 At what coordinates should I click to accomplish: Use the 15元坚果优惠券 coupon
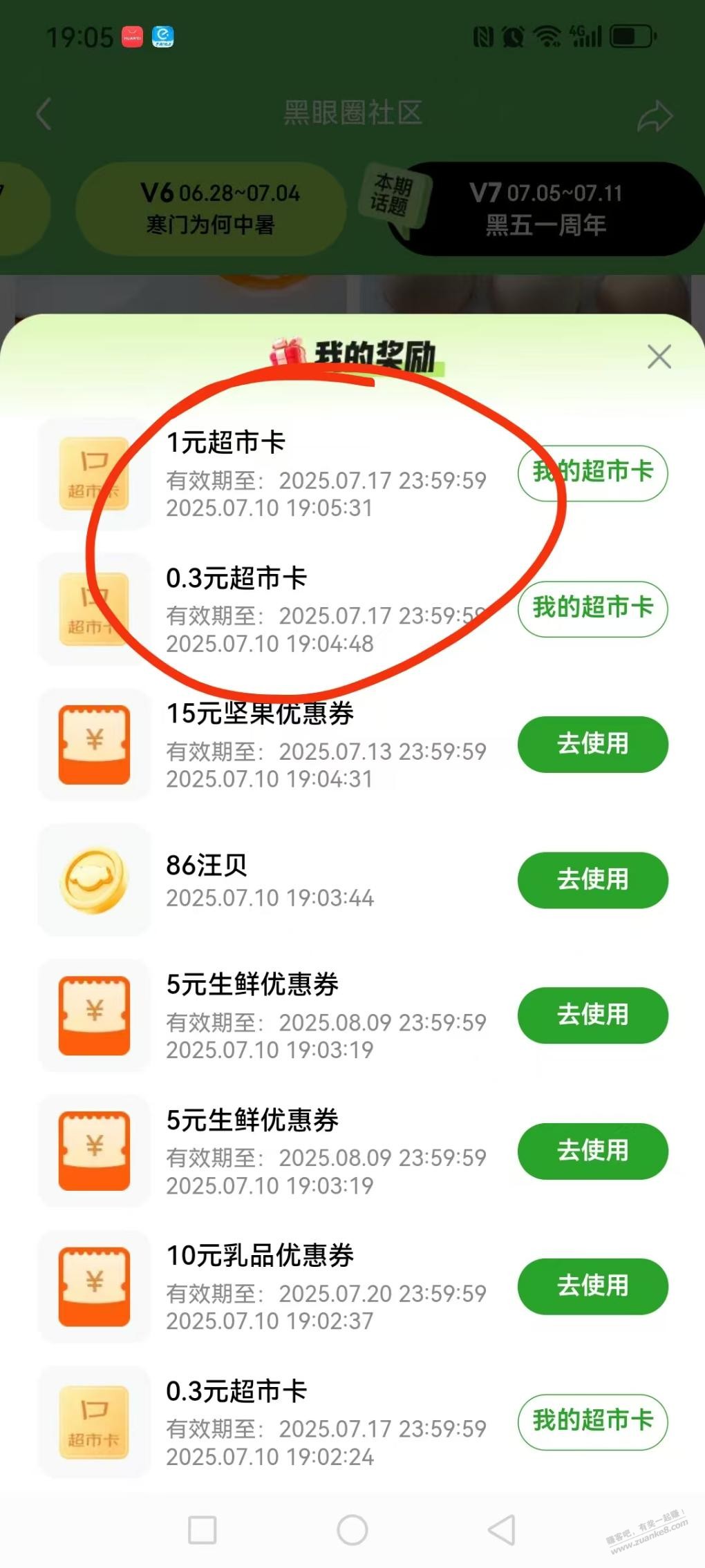(x=592, y=744)
